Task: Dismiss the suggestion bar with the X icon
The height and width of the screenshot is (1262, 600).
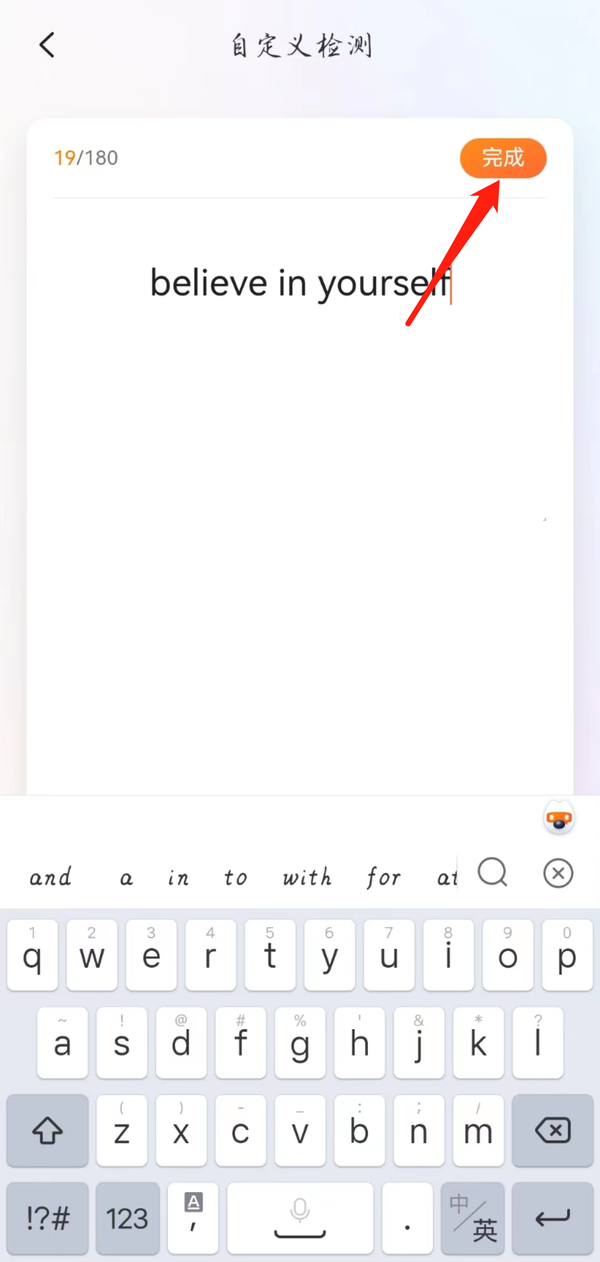Action: click(x=558, y=874)
